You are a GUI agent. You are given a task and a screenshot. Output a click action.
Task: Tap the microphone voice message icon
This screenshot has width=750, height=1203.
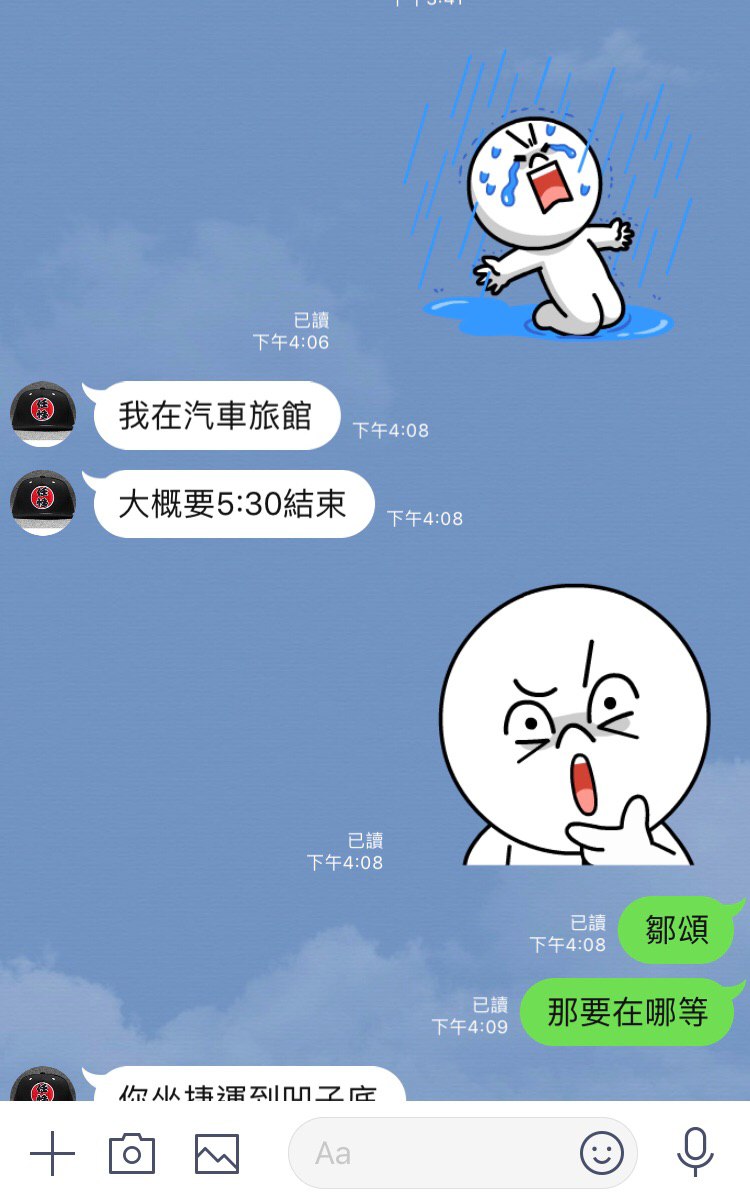tap(695, 1152)
